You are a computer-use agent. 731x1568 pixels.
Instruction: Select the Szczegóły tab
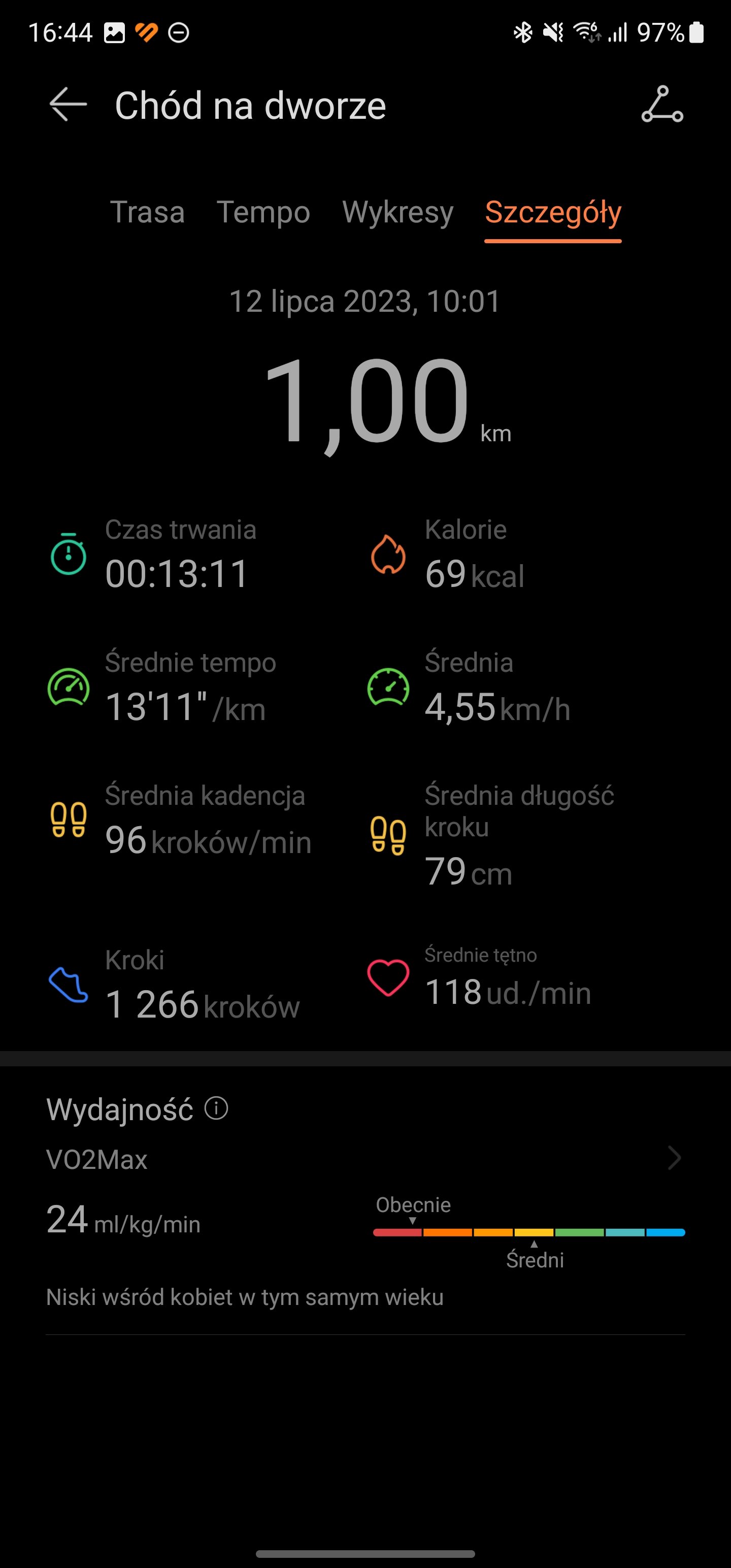[x=553, y=212]
